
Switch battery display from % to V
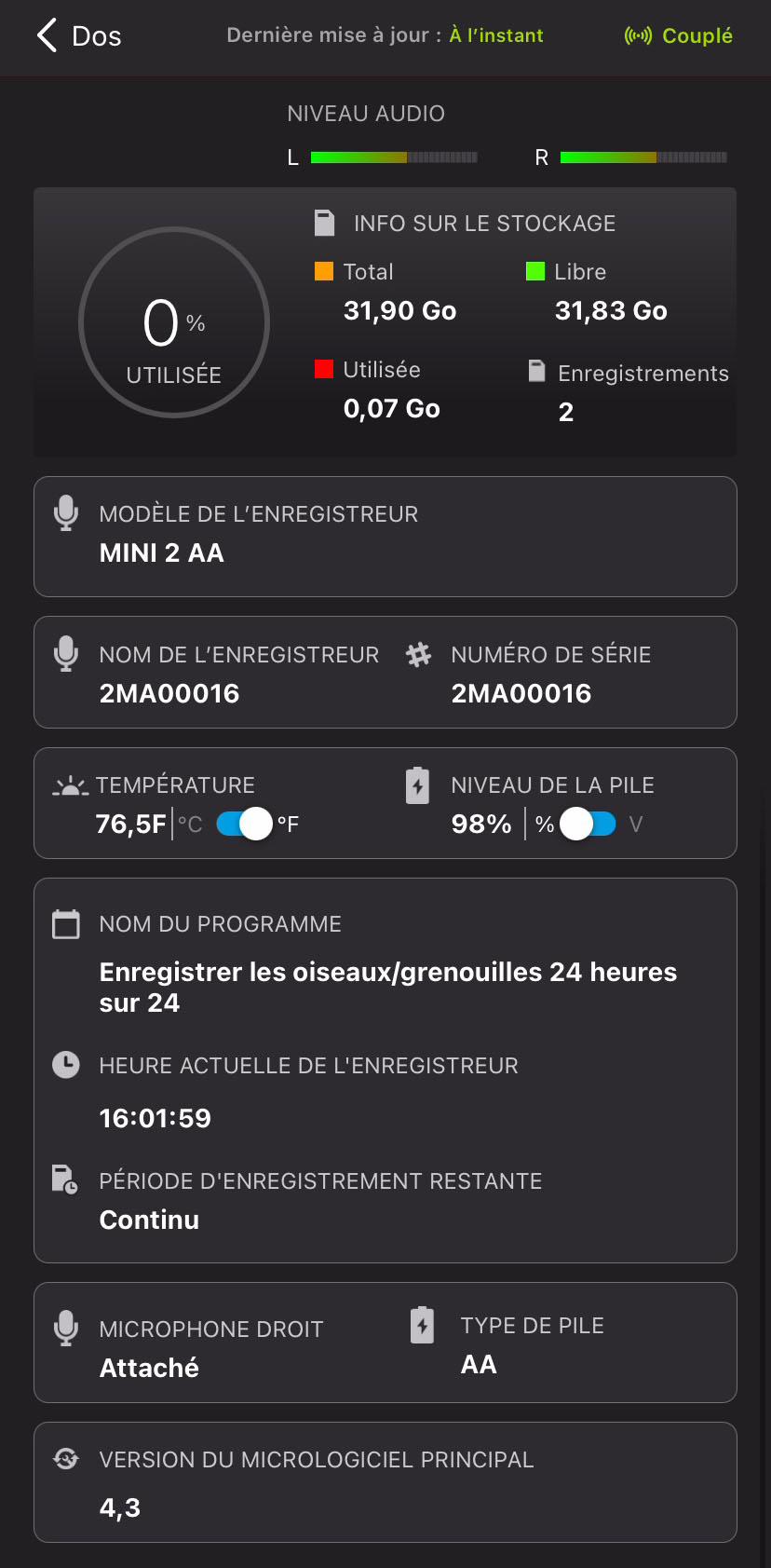pyautogui.click(x=587, y=824)
